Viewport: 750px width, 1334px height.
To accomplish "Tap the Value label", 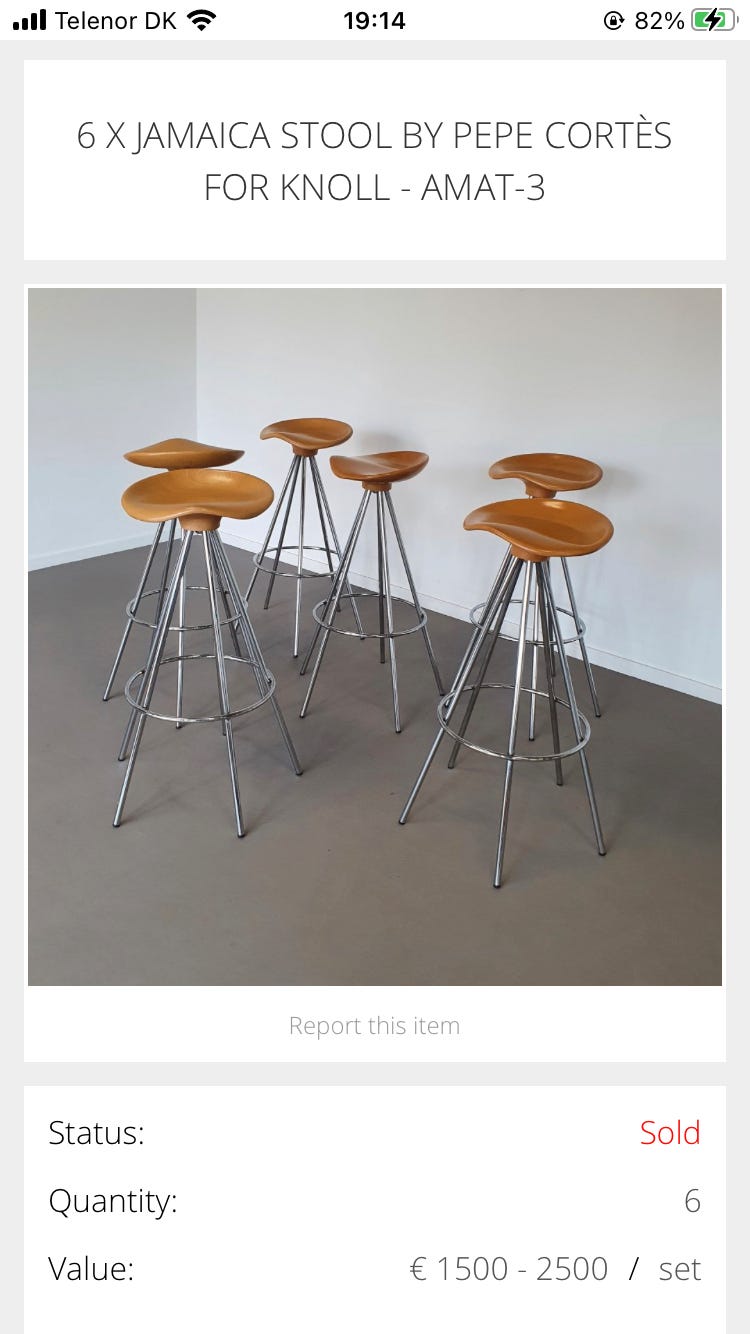I will tap(90, 1268).
